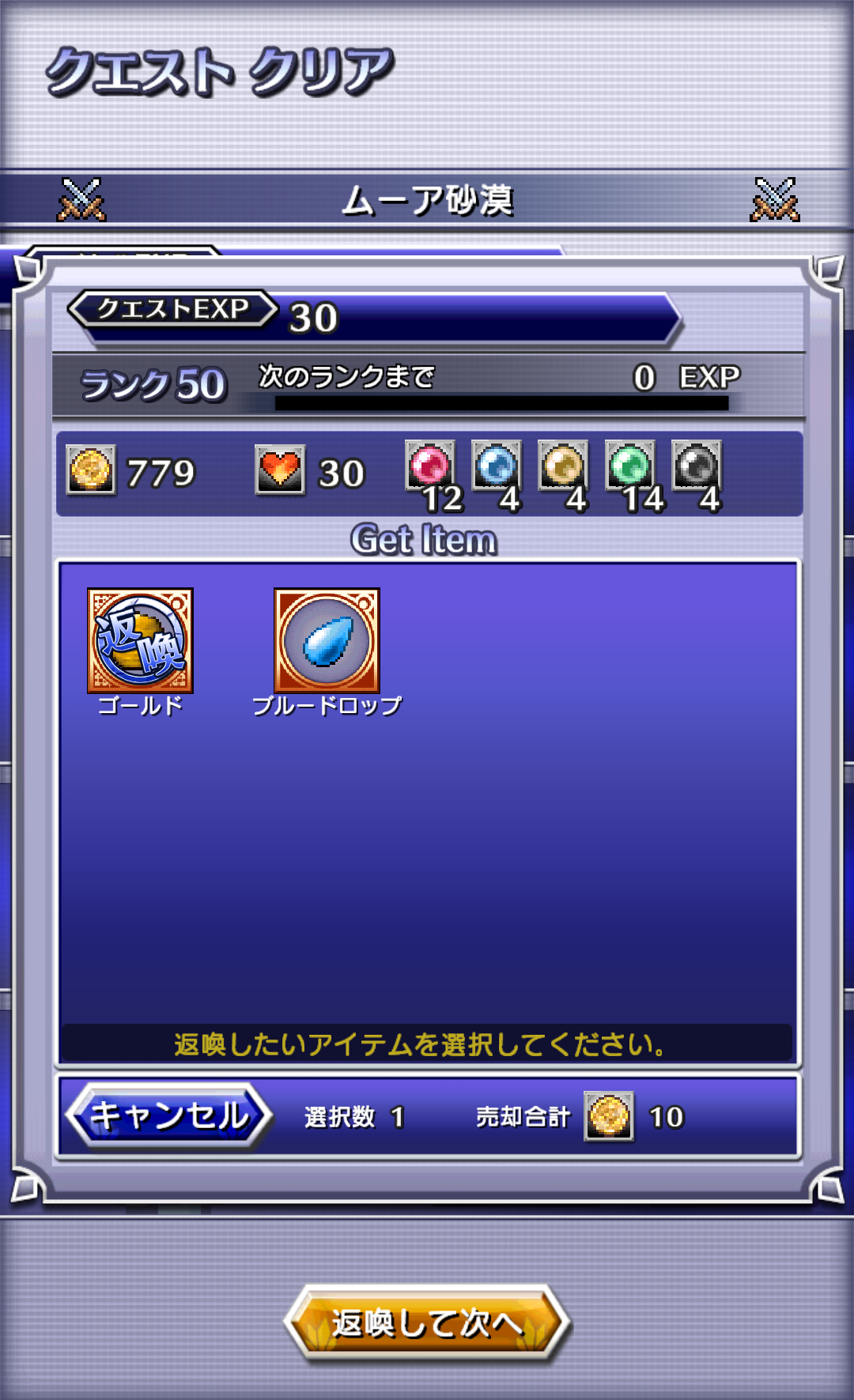The height and width of the screenshot is (1400, 854).
Task: Confirm with the 返喚して次へ button
Action: 426,1323
